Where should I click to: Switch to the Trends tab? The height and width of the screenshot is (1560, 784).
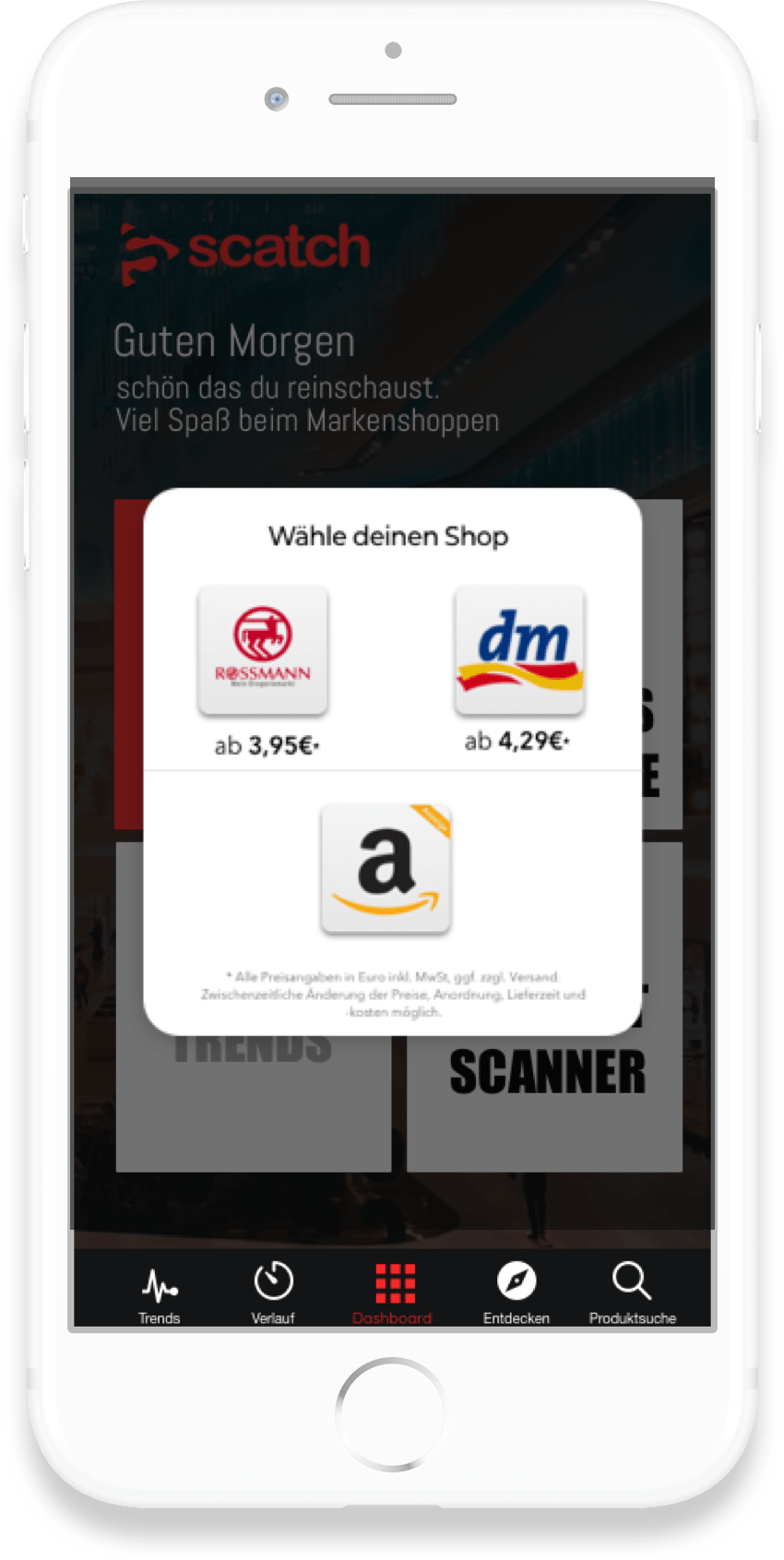[x=159, y=1292]
